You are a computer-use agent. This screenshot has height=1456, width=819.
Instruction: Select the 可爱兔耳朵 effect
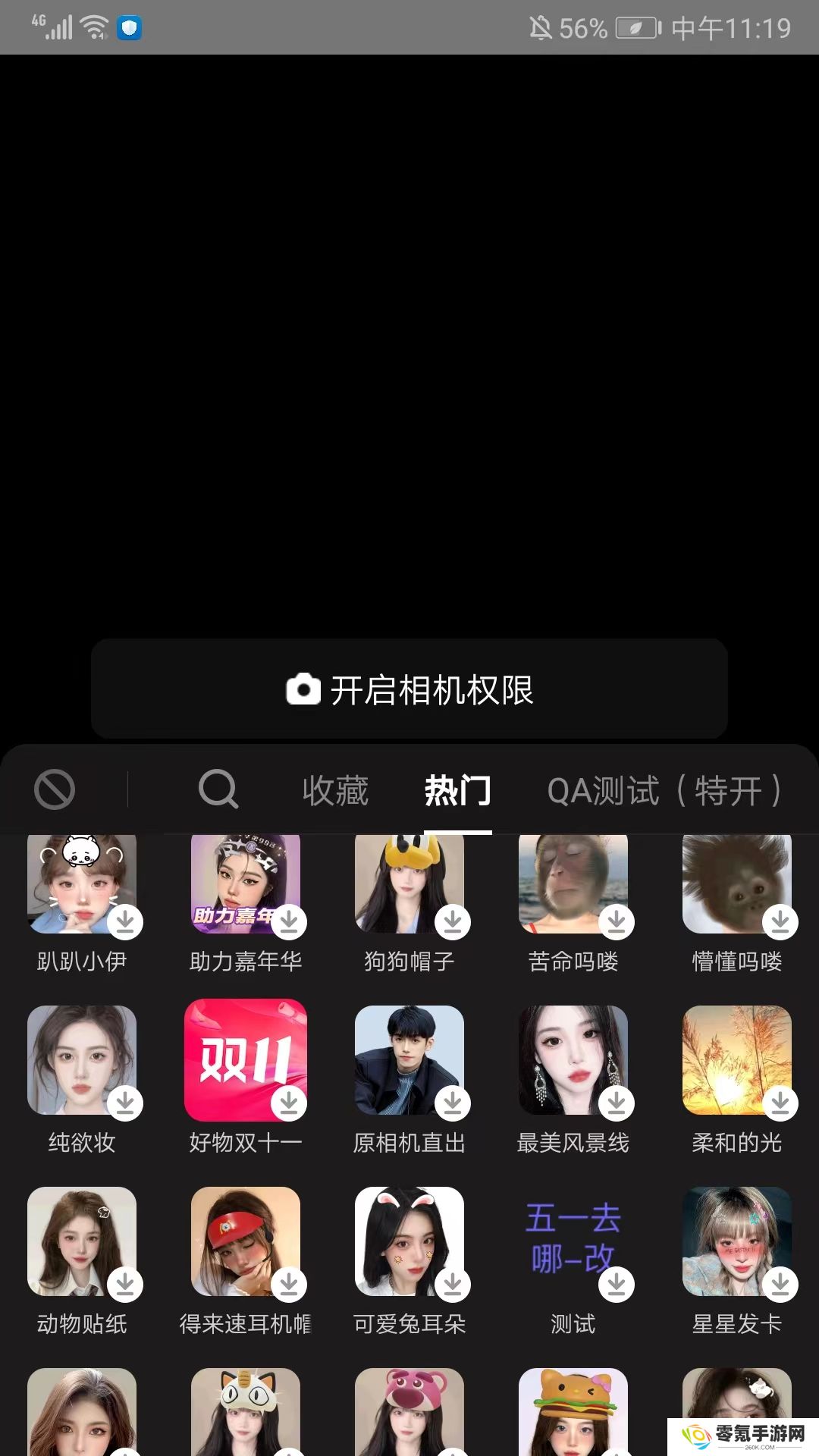409,1241
